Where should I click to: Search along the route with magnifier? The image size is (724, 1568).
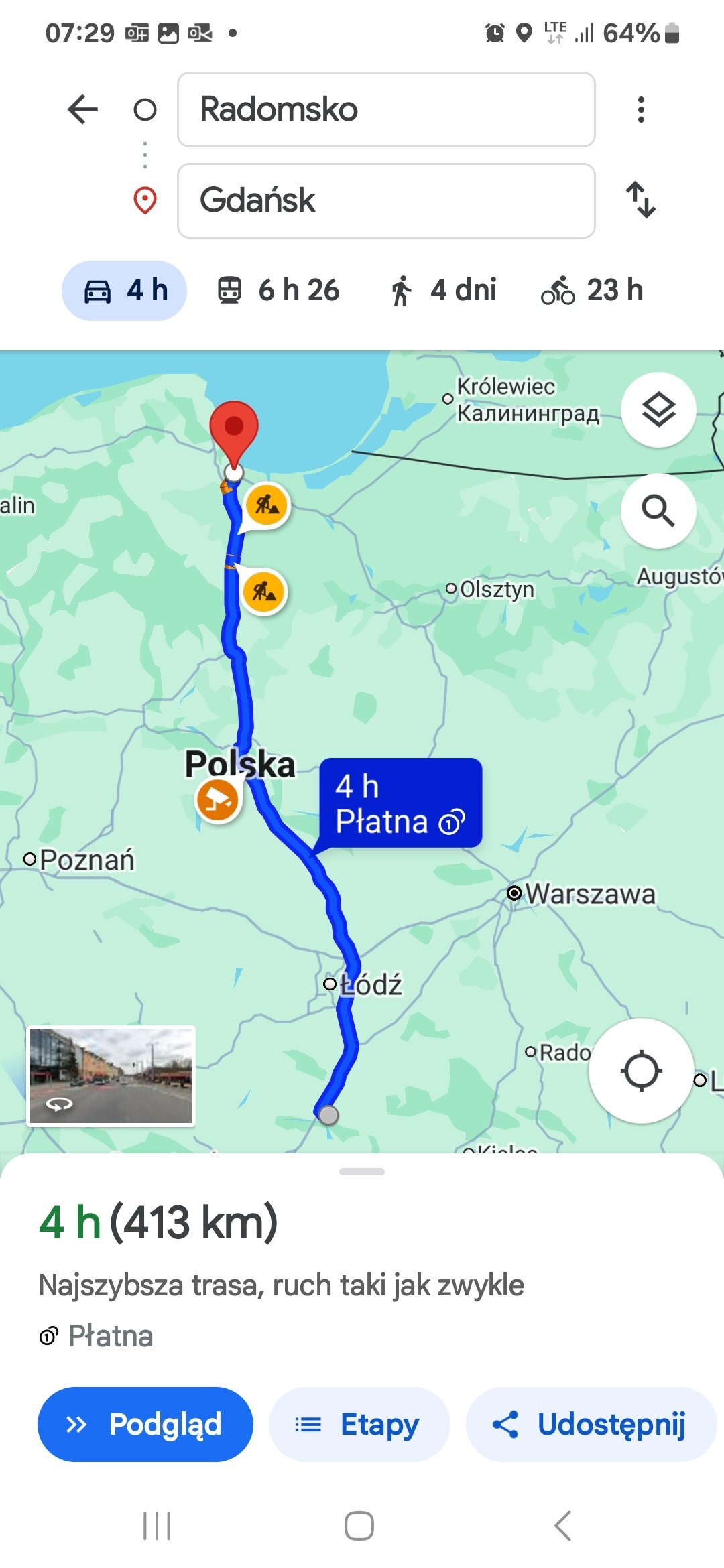click(658, 511)
